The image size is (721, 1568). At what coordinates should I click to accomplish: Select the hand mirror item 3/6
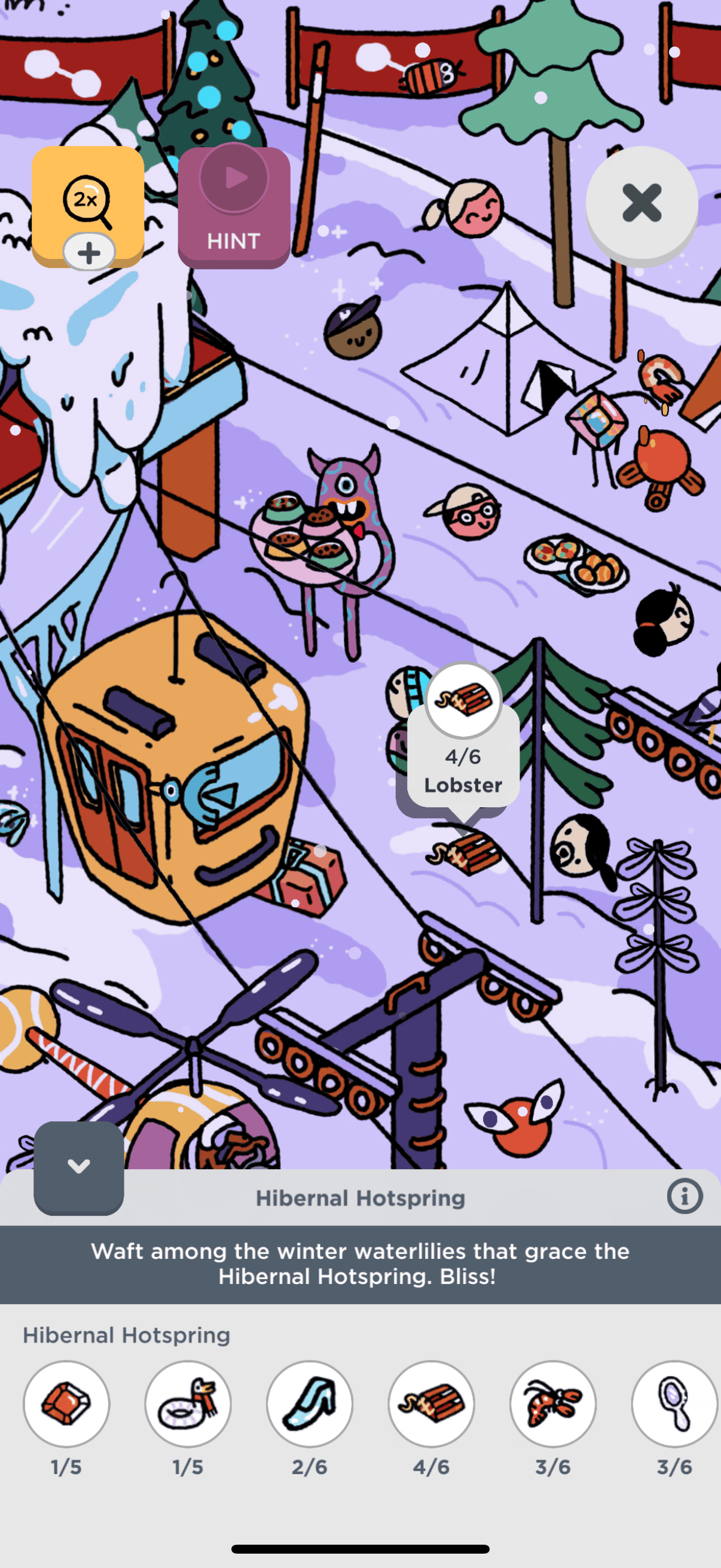tap(675, 1404)
